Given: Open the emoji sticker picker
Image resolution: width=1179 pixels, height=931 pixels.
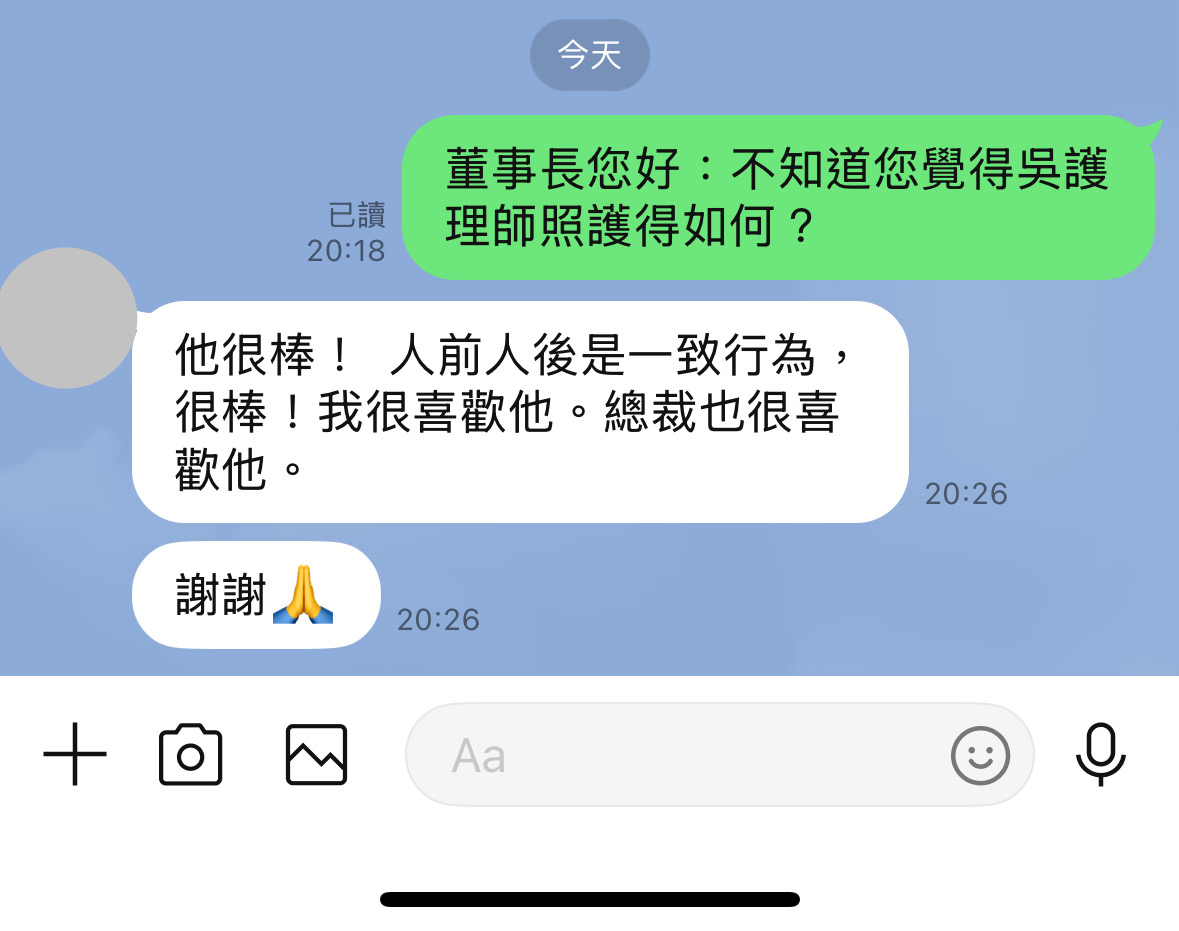Looking at the screenshot, I should [979, 755].
